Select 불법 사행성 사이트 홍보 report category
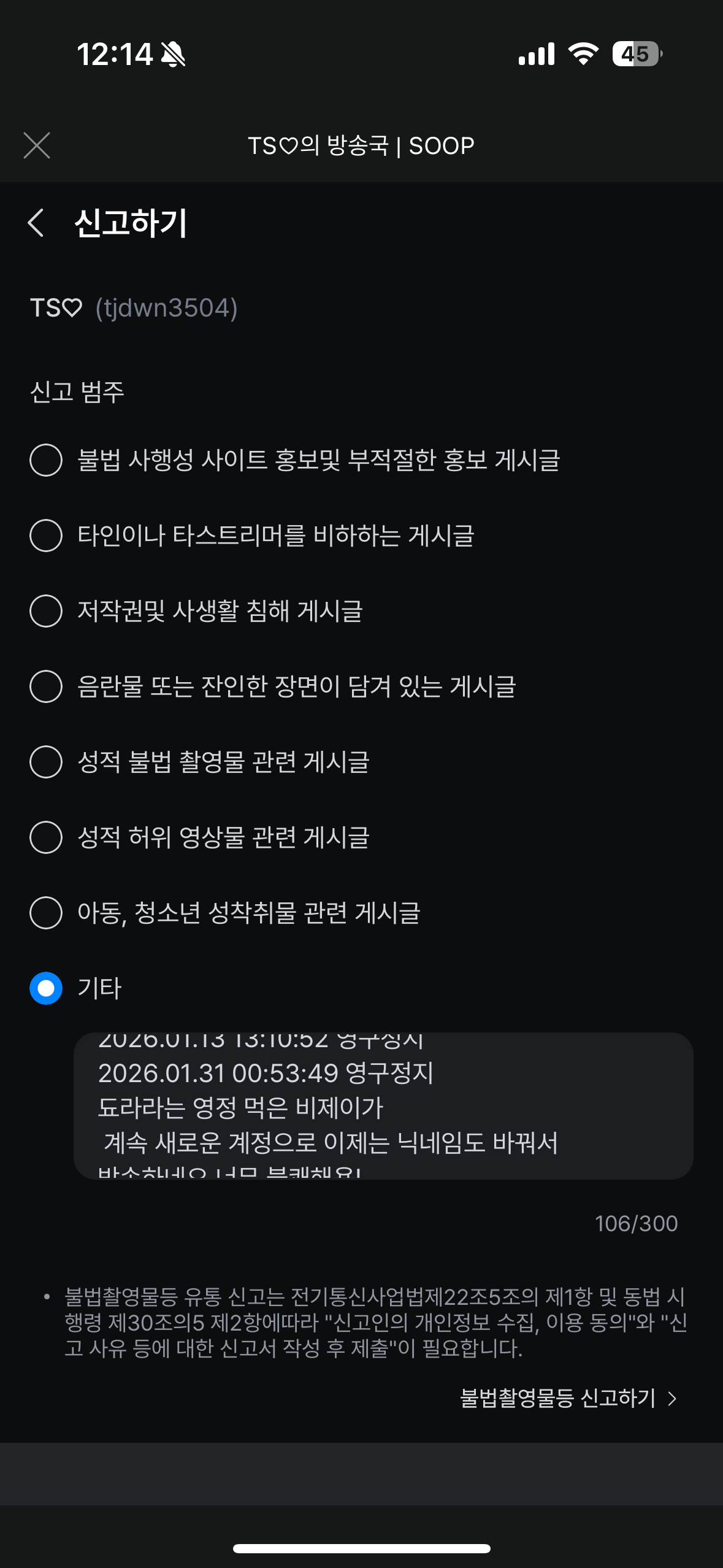Image resolution: width=723 pixels, height=1568 pixels. (x=46, y=460)
